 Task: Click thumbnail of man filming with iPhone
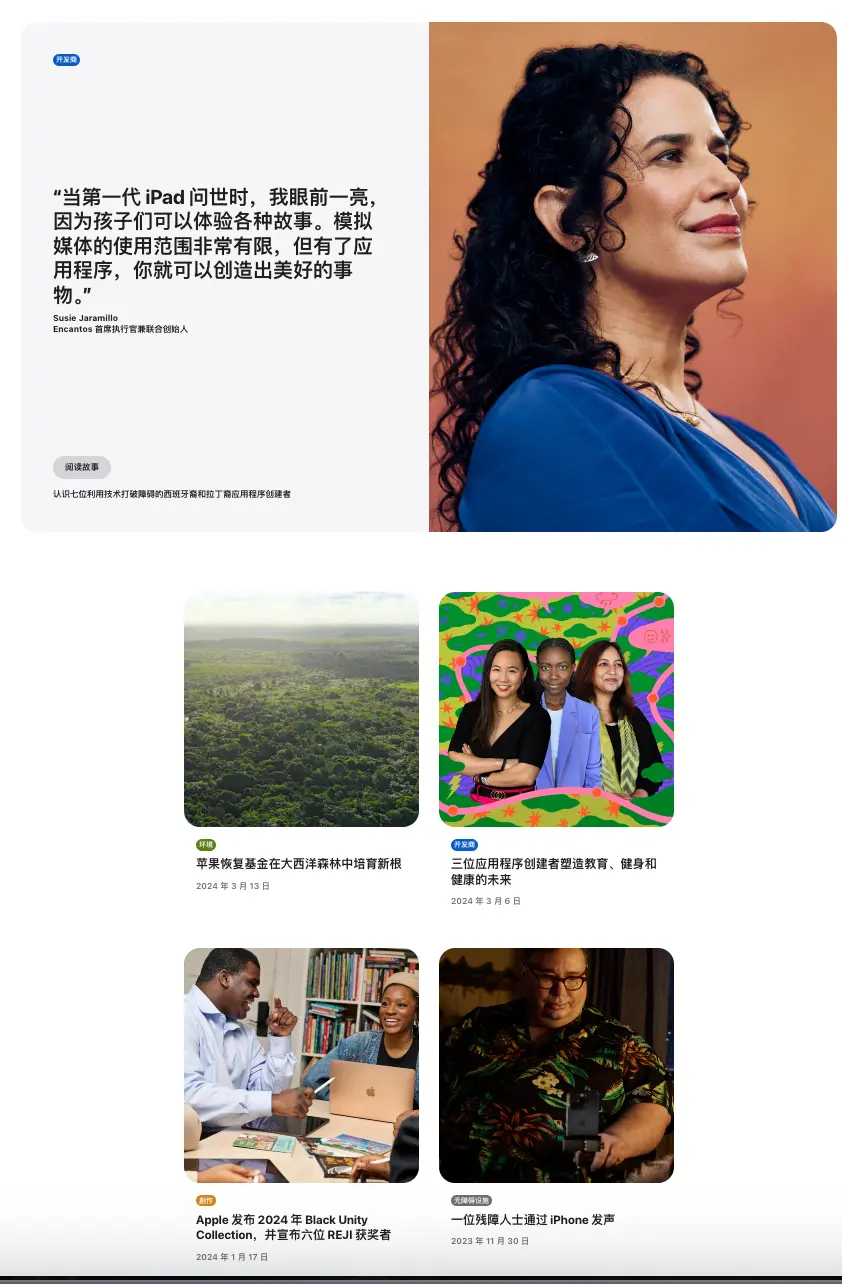click(x=556, y=1063)
